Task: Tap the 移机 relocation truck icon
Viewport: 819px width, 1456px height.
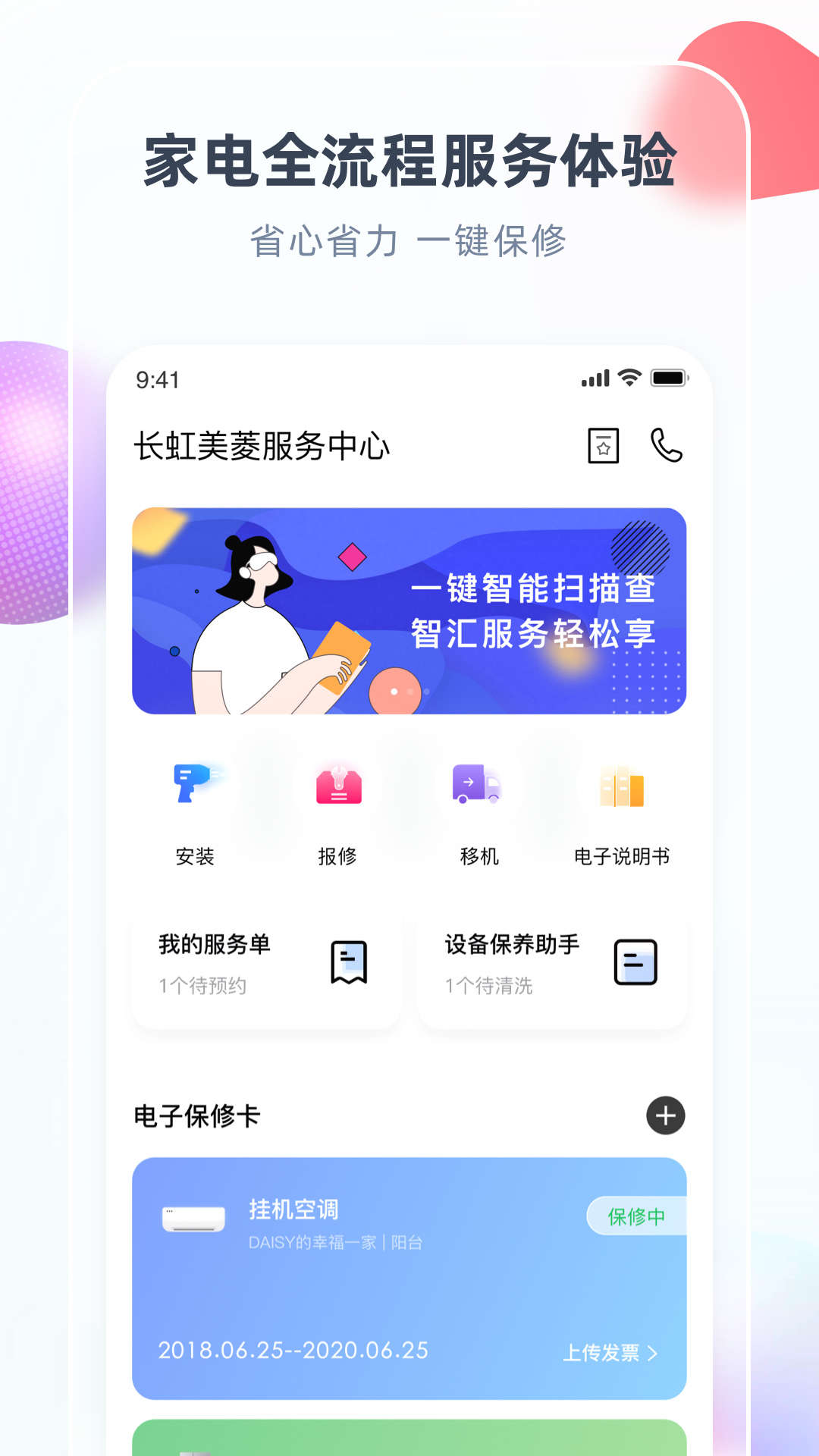Action: 479,785
